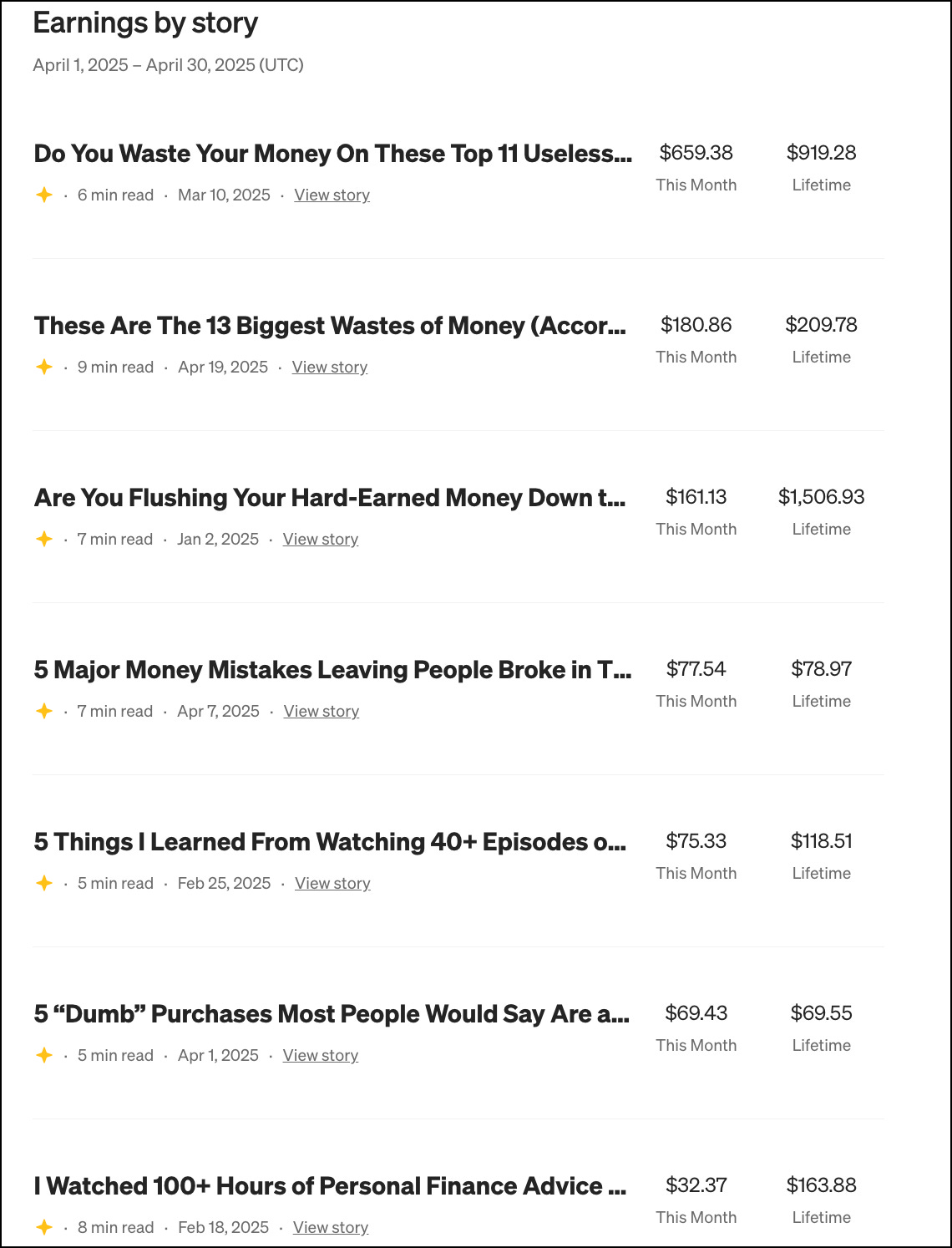Open View story for 'I Watched 100+ Hours'
Screen dimensions: 952x1248
tap(330, 1227)
